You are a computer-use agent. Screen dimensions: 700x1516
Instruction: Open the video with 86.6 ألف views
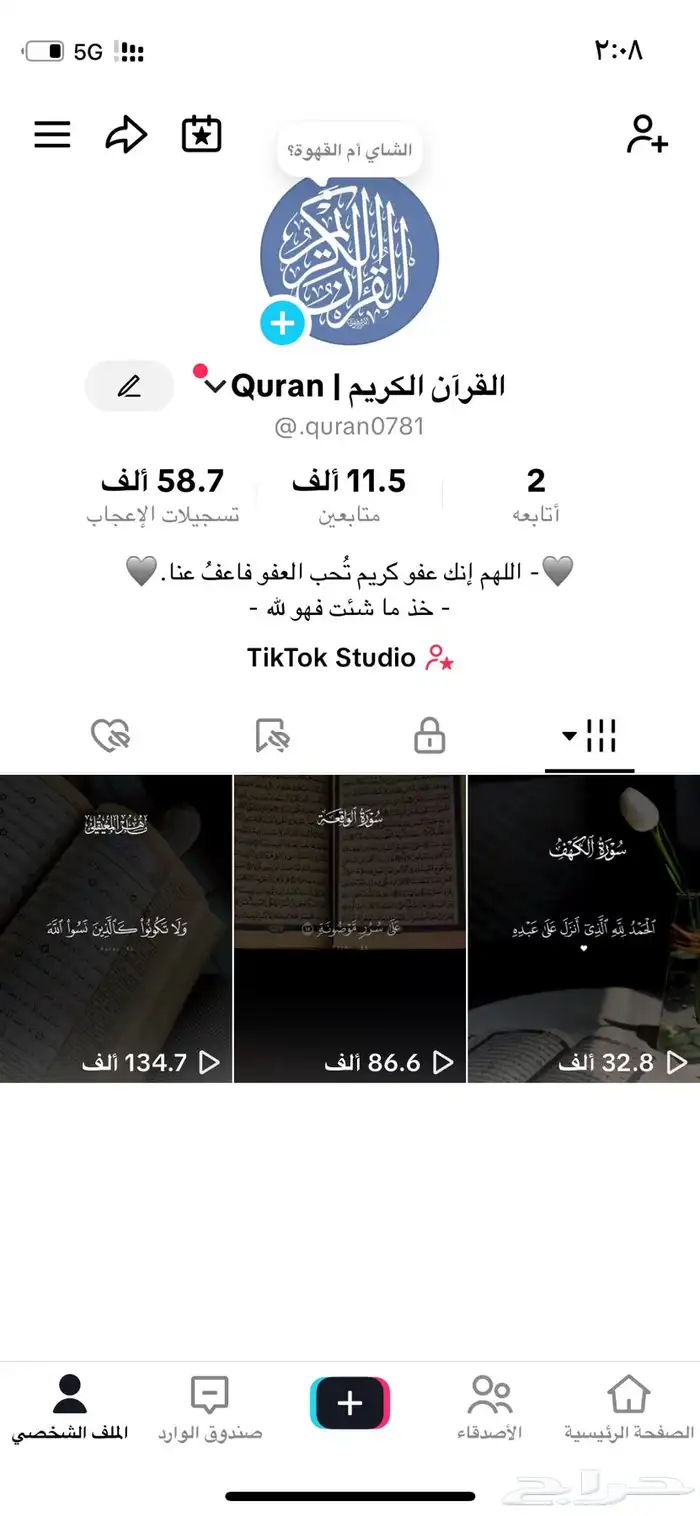click(x=350, y=928)
